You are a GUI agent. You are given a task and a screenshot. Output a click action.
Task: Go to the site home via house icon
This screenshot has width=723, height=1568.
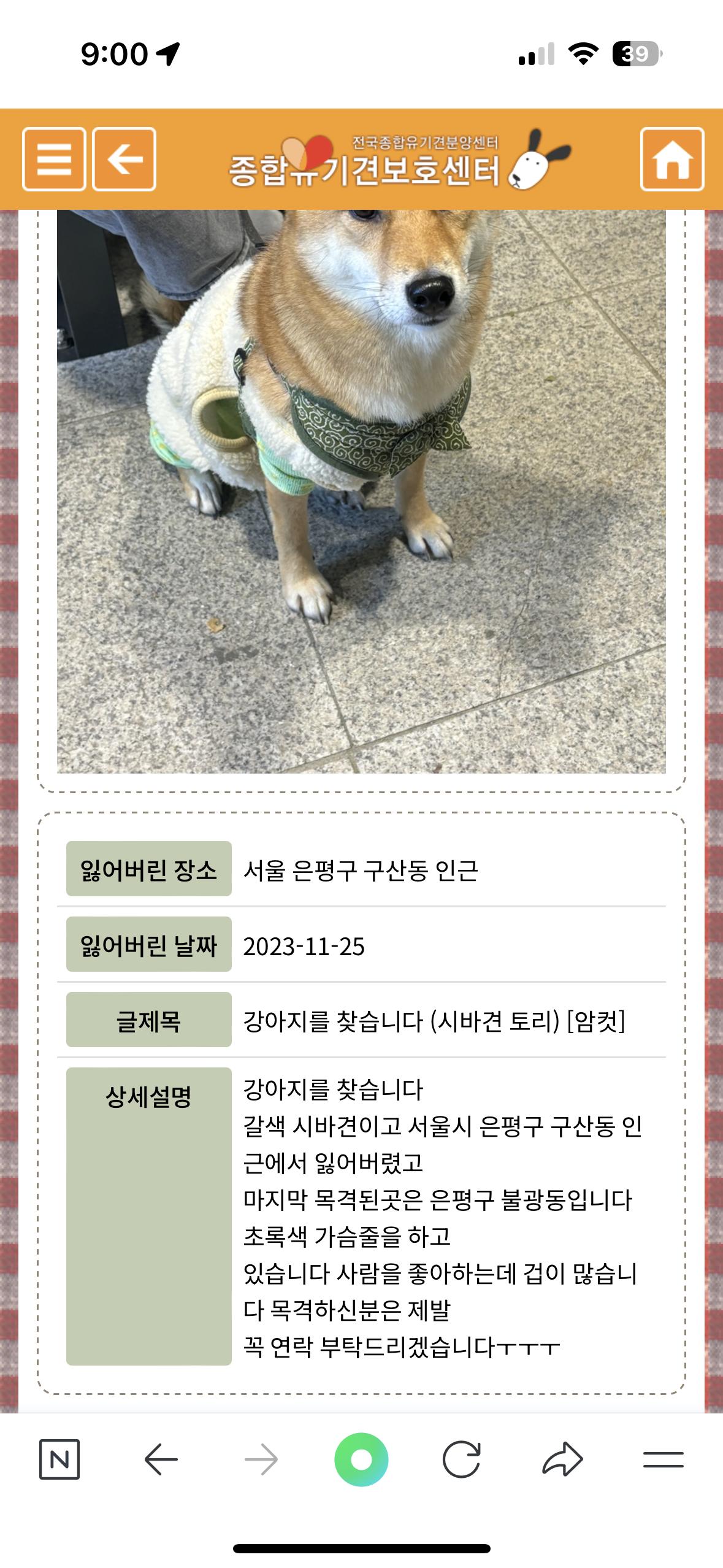tap(672, 159)
